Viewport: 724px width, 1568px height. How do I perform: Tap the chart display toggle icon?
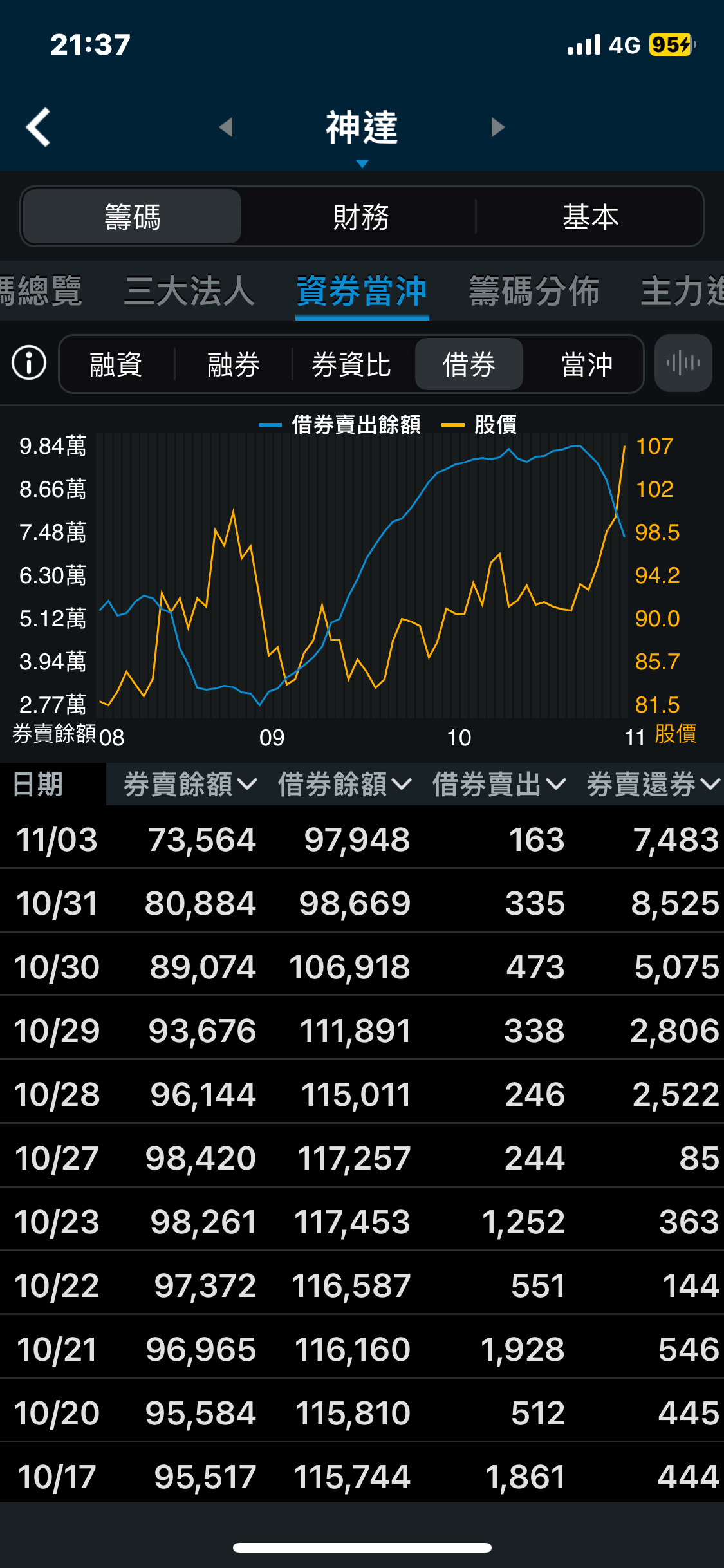(x=683, y=363)
